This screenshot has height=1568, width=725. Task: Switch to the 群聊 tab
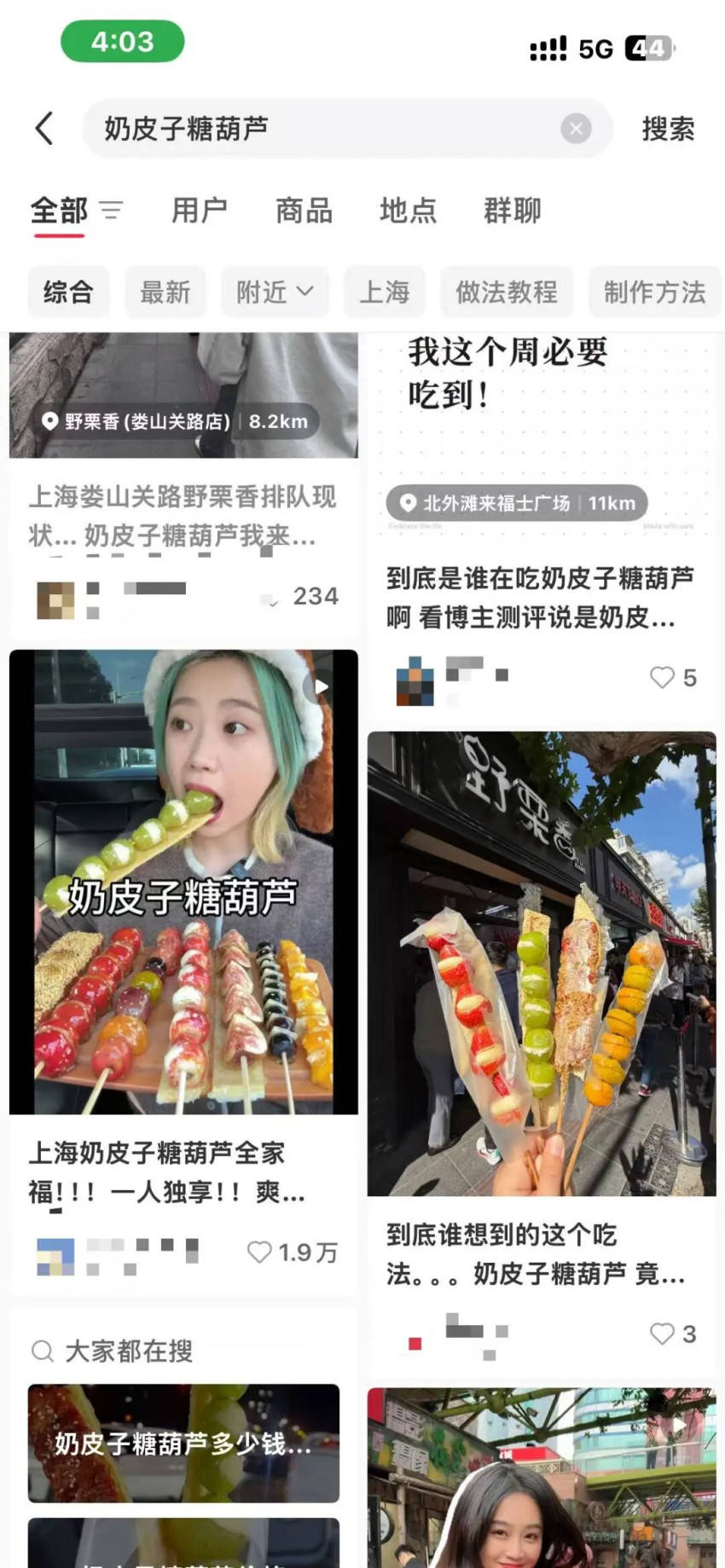coord(512,210)
